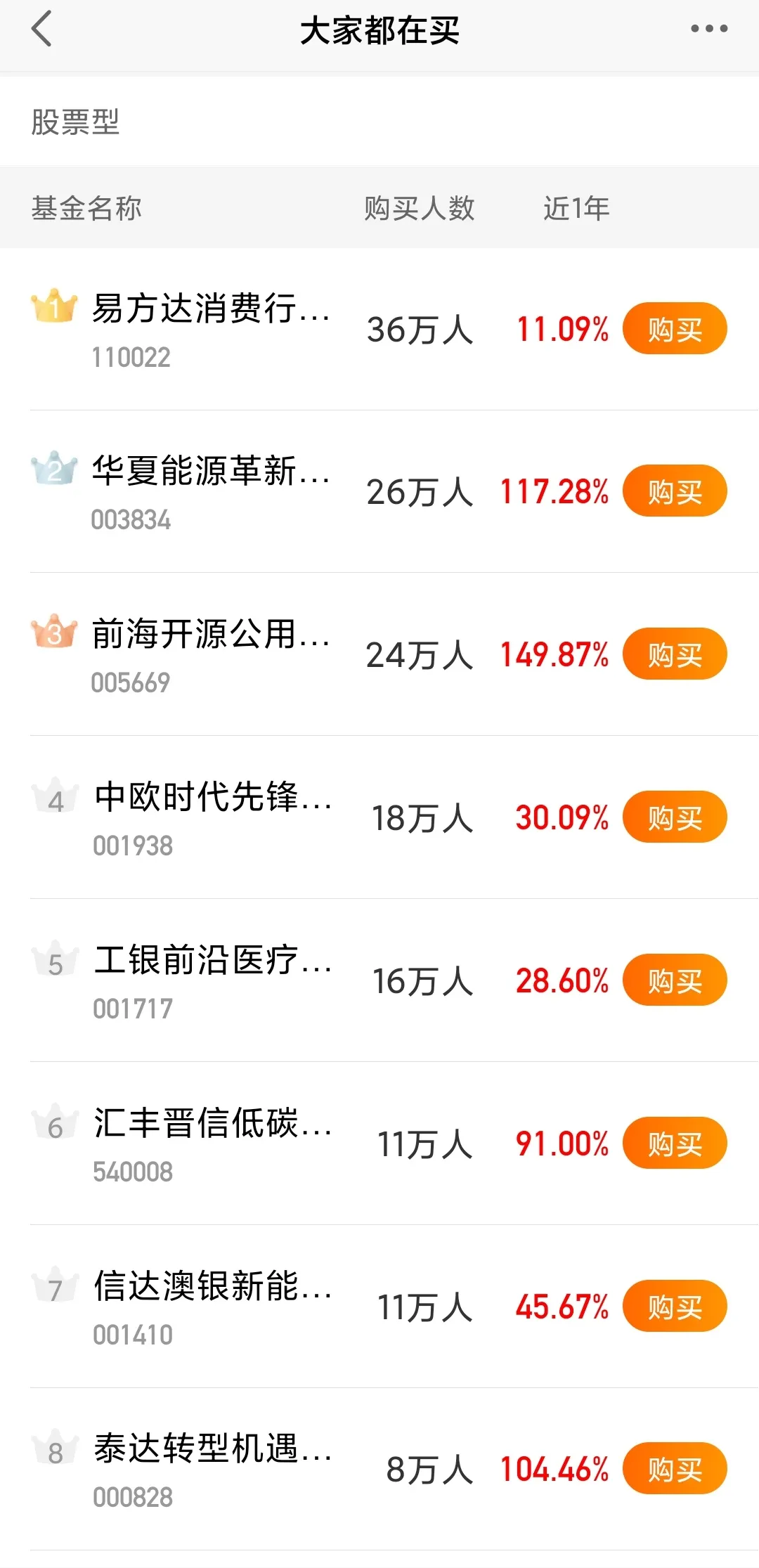Tap 购买 for fund 001410
759x1568 pixels.
674,1307
